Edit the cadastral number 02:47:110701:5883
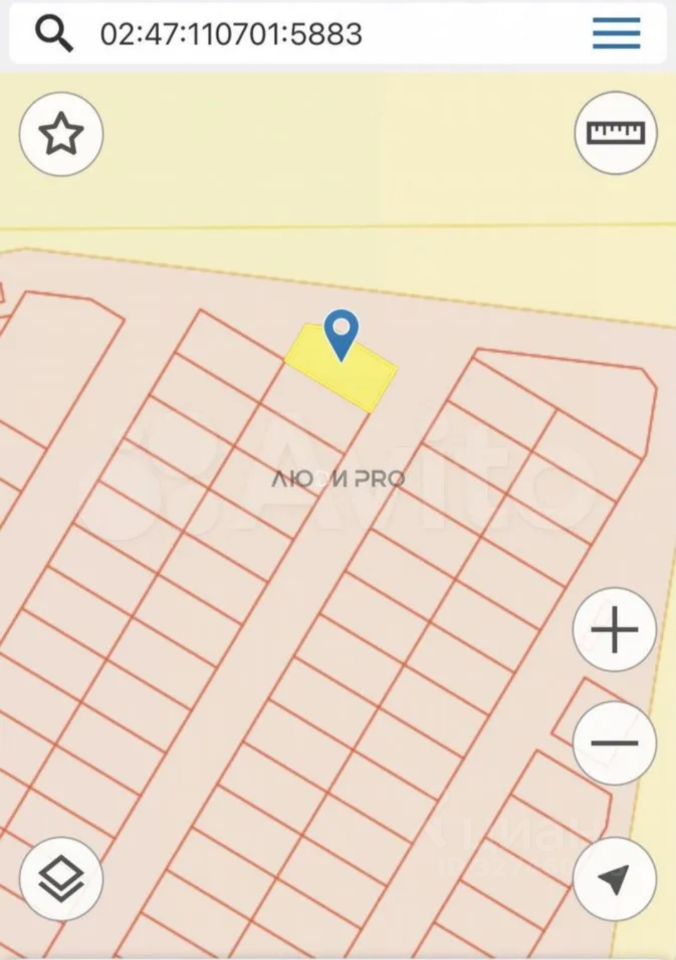676x960 pixels. click(x=231, y=34)
